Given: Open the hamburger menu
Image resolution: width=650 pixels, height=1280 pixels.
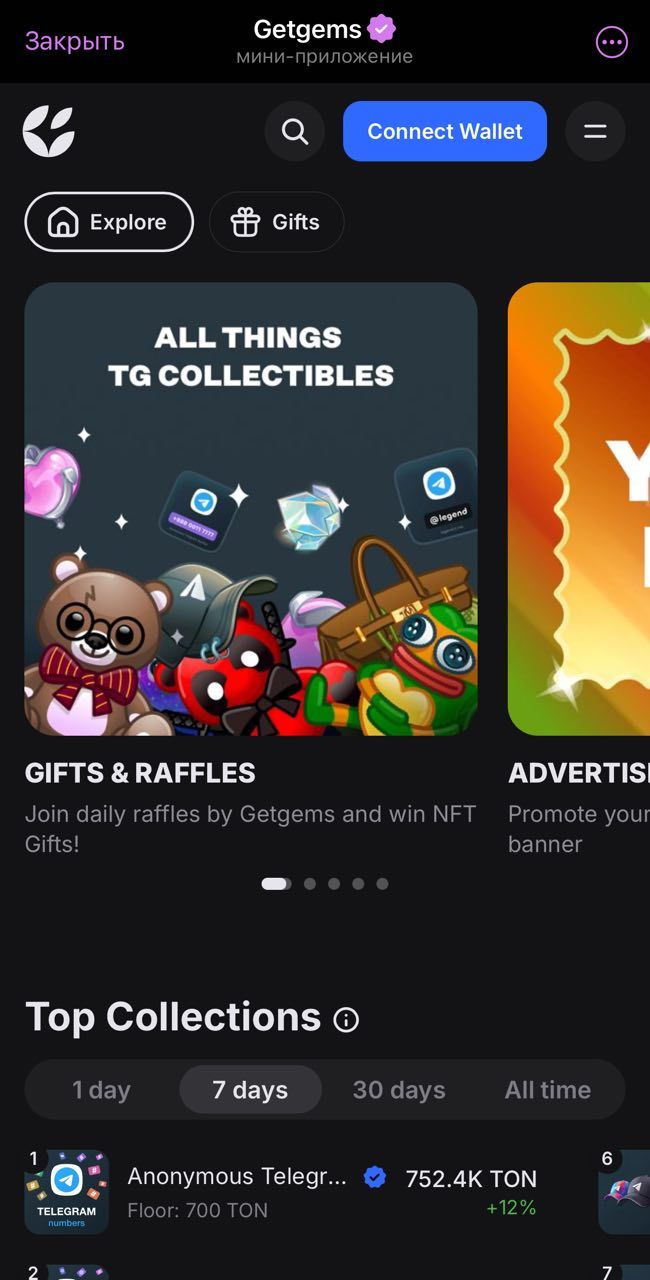Looking at the screenshot, I should pyautogui.click(x=595, y=131).
